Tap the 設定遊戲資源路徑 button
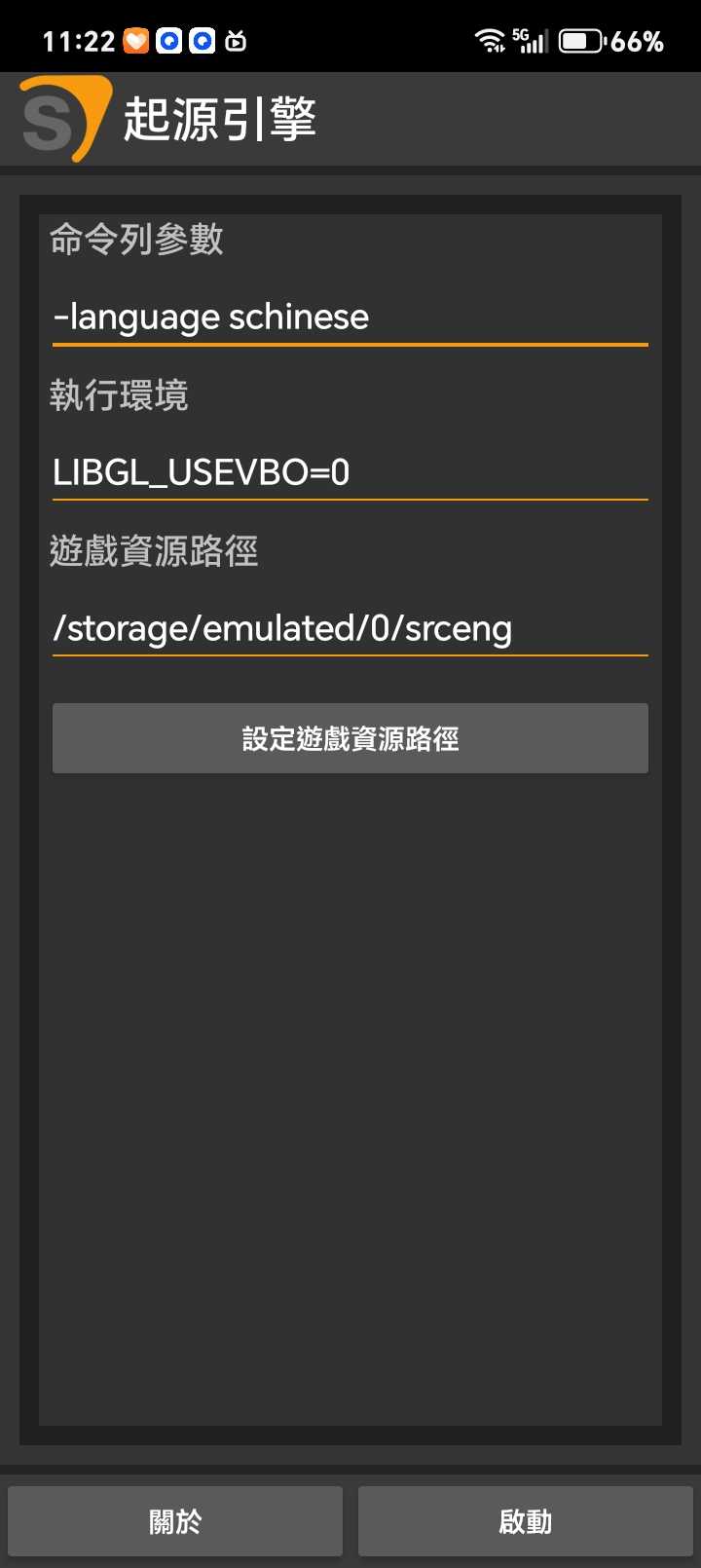Screen dimensions: 701x1568 pyautogui.click(x=350, y=738)
